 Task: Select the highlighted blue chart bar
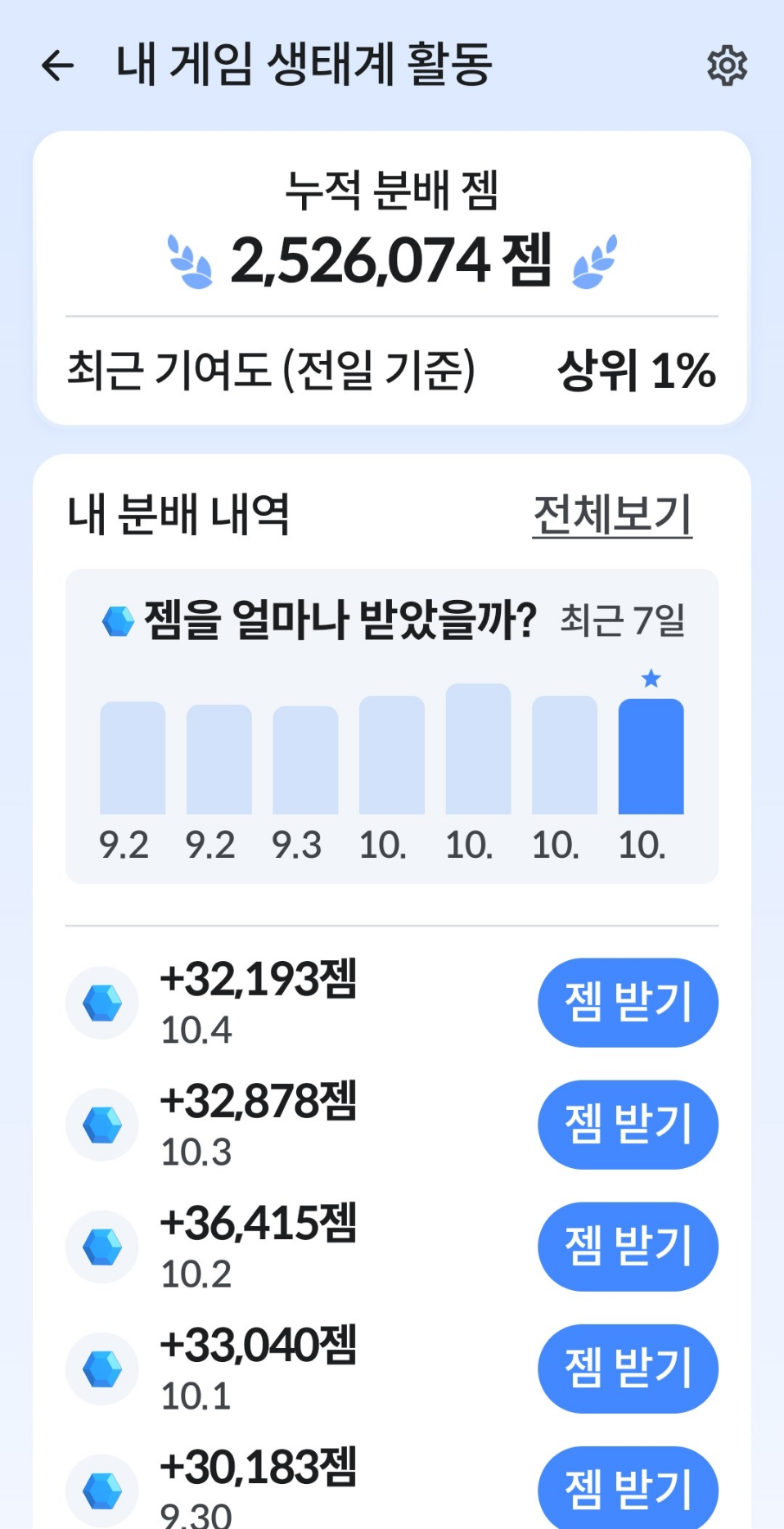pyautogui.click(x=651, y=756)
